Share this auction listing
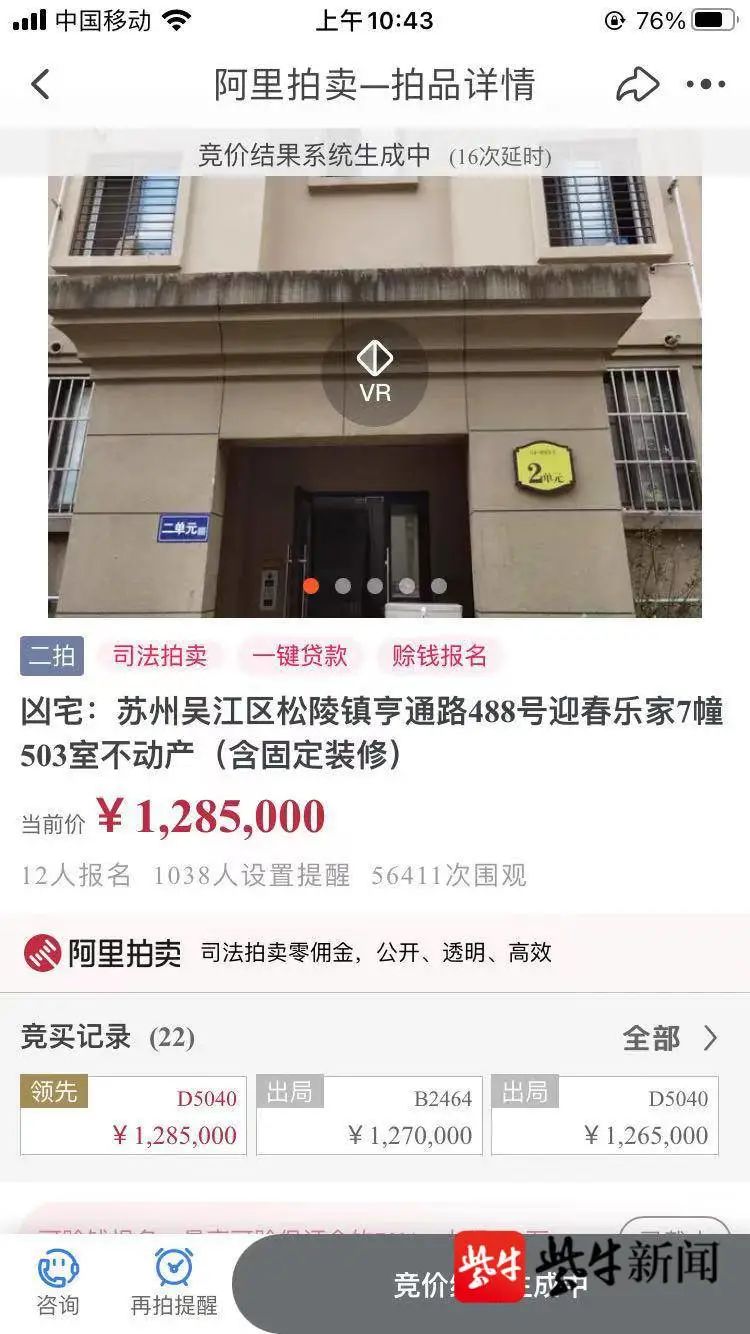 637,84
